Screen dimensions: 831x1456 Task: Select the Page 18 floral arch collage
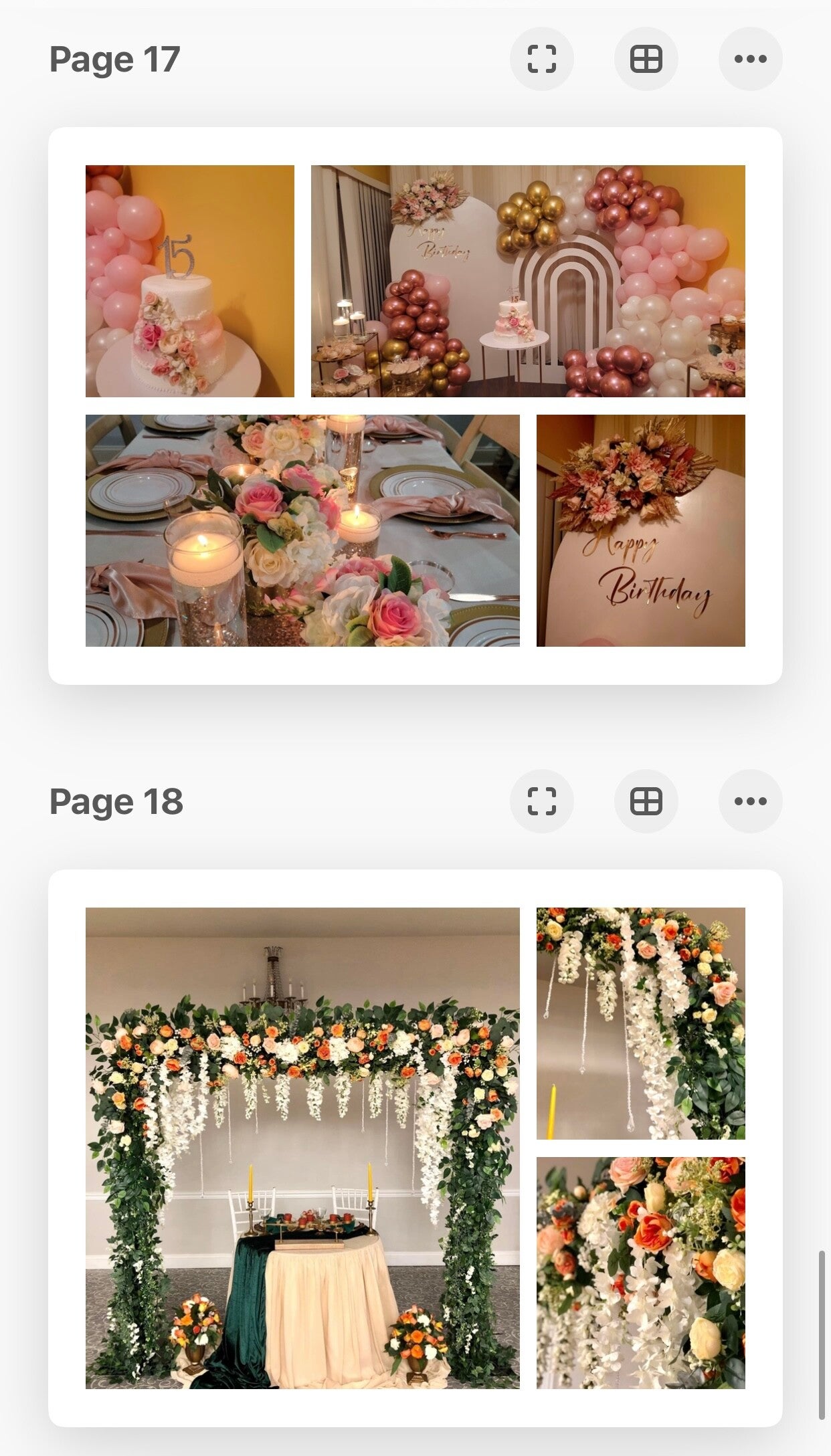(x=415, y=1148)
